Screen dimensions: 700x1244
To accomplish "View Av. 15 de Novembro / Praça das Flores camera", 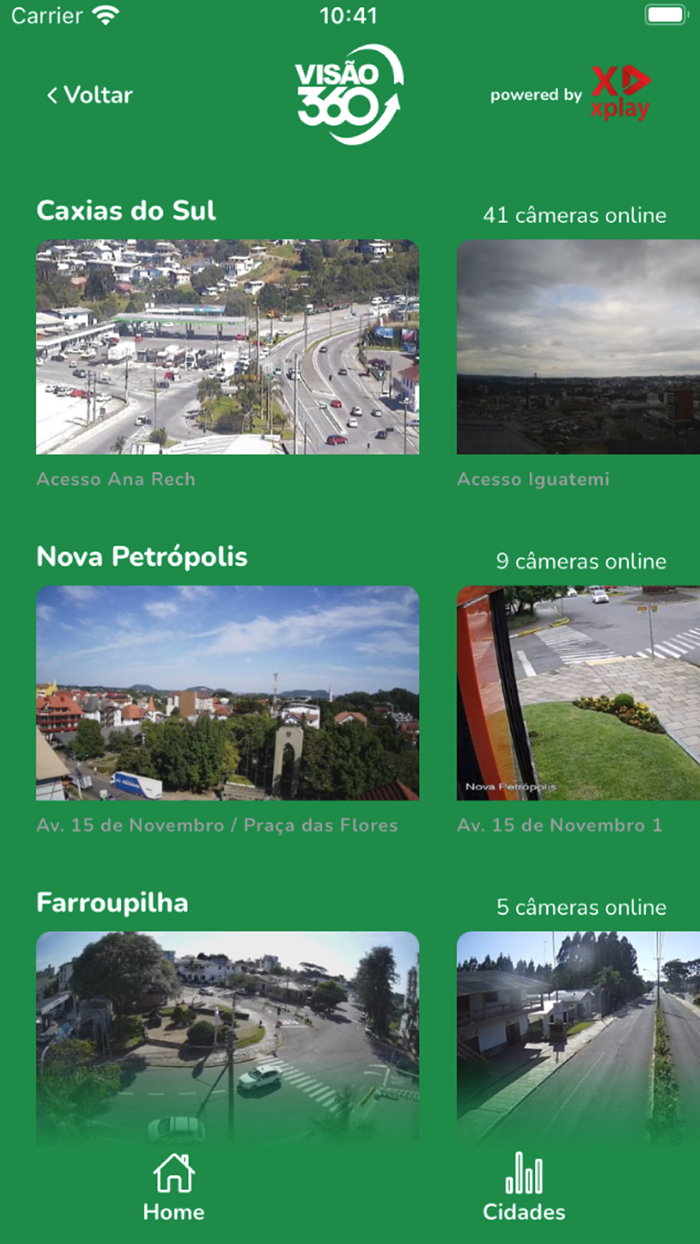I will 227,693.
